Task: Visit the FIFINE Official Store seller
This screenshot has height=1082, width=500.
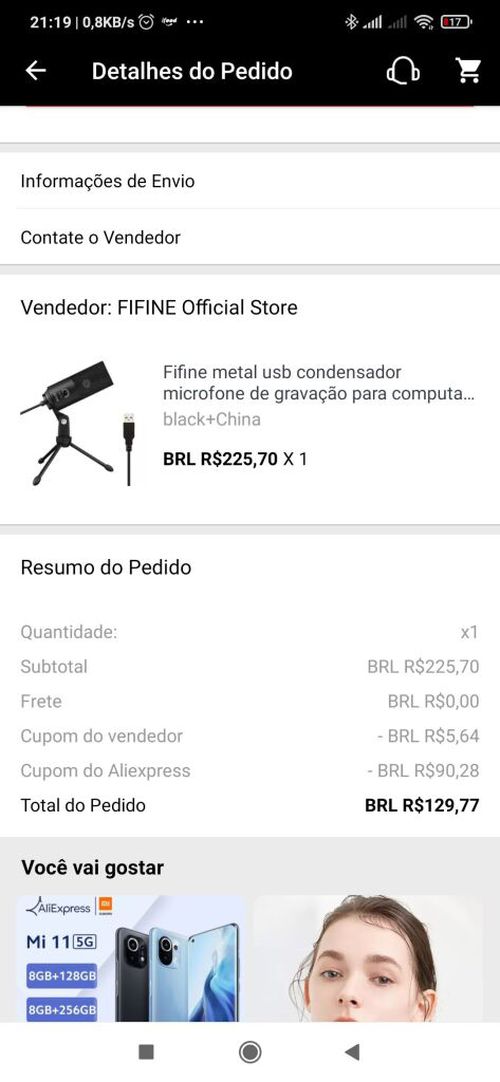Action: pos(159,307)
